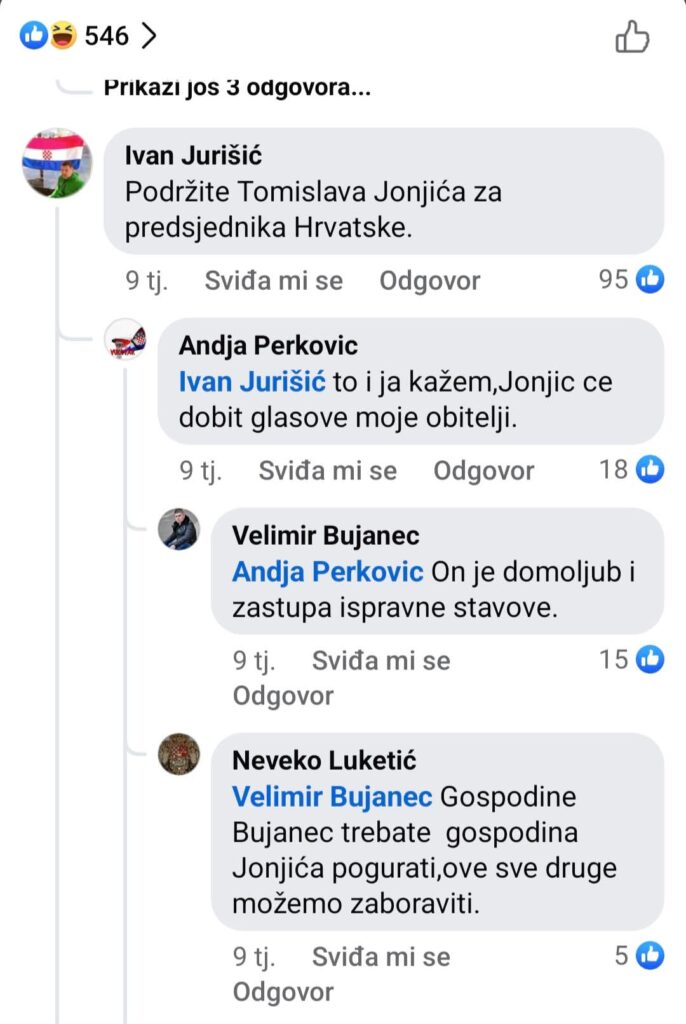686x1024 pixels.
Task: Open the Velimir Bujanec mention in Neveko's reply
Action: coord(332,797)
